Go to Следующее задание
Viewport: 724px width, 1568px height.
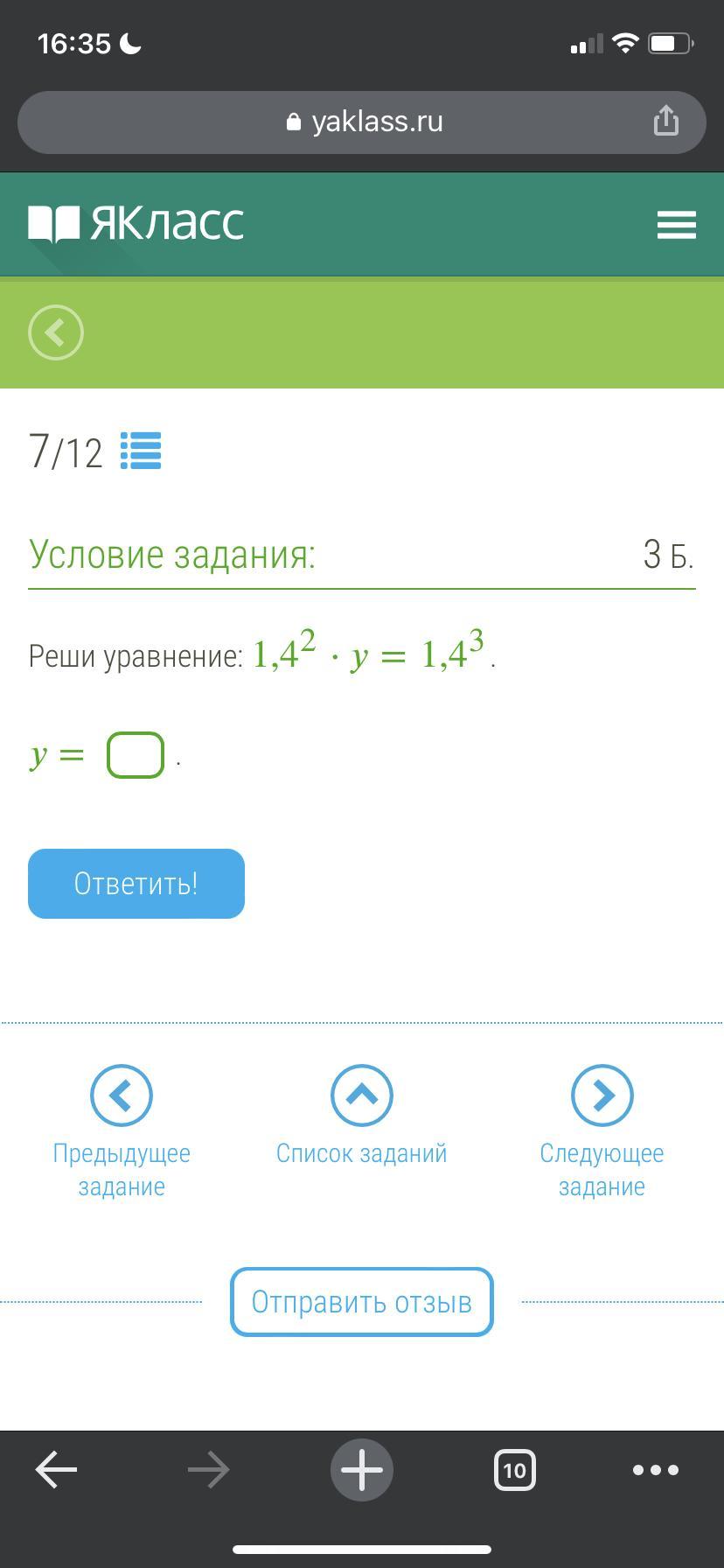coord(602,1095)
